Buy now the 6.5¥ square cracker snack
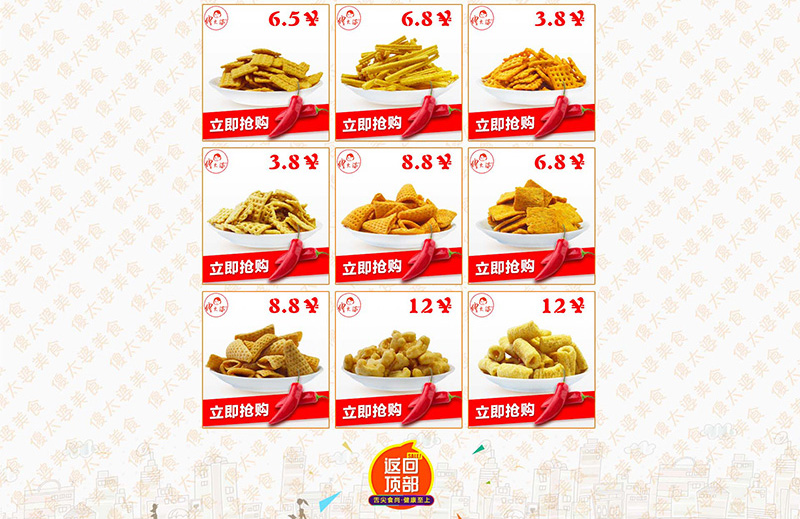 [x=239, y=124]
